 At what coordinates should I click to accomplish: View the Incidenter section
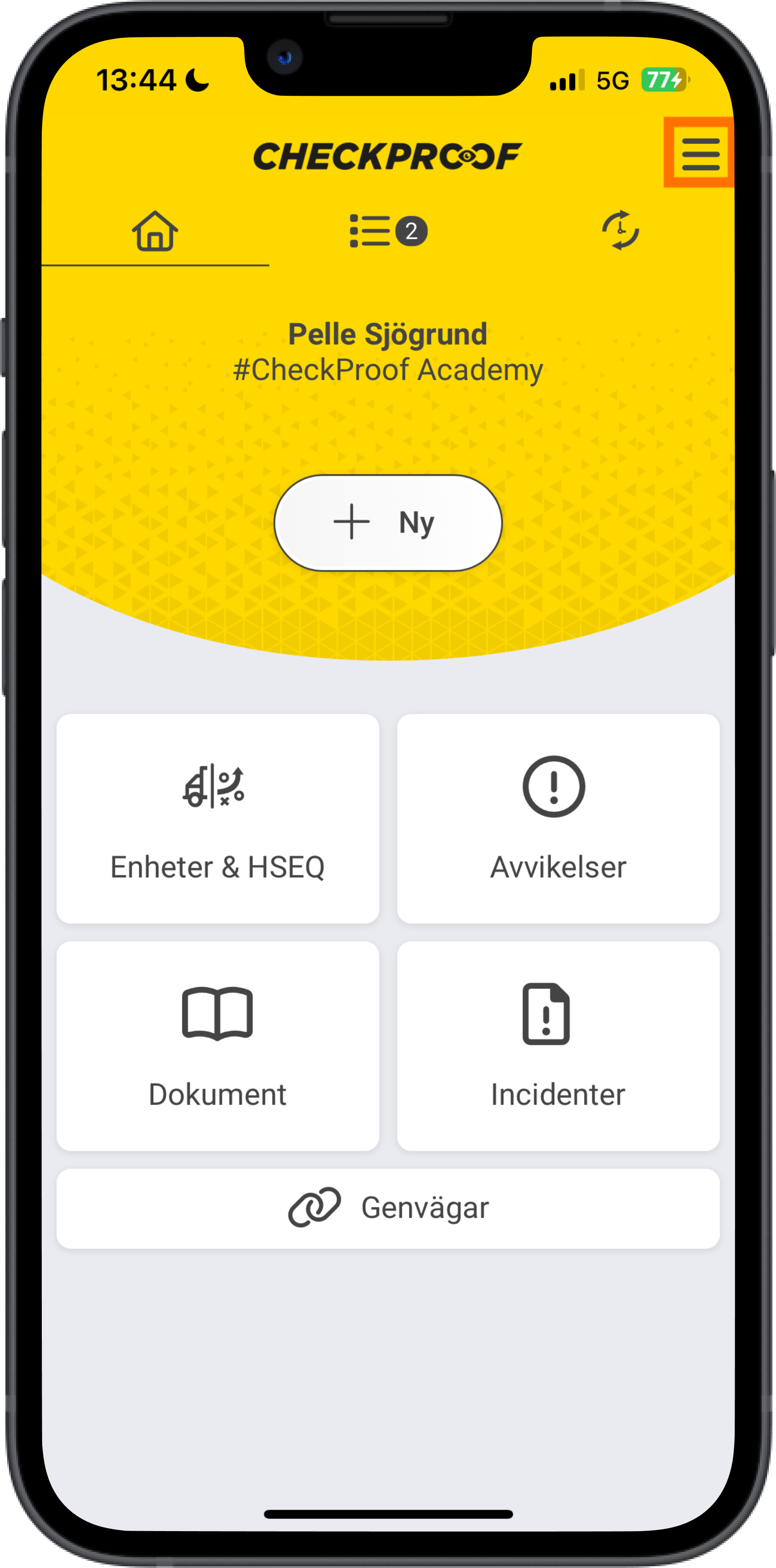(x=557, y=1045)
